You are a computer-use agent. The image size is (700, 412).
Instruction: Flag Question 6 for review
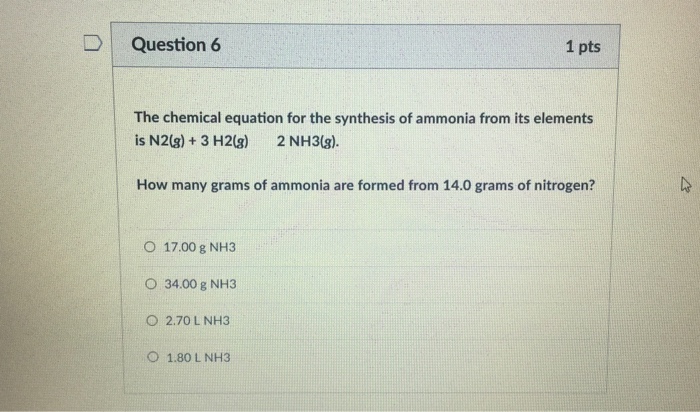94,44
